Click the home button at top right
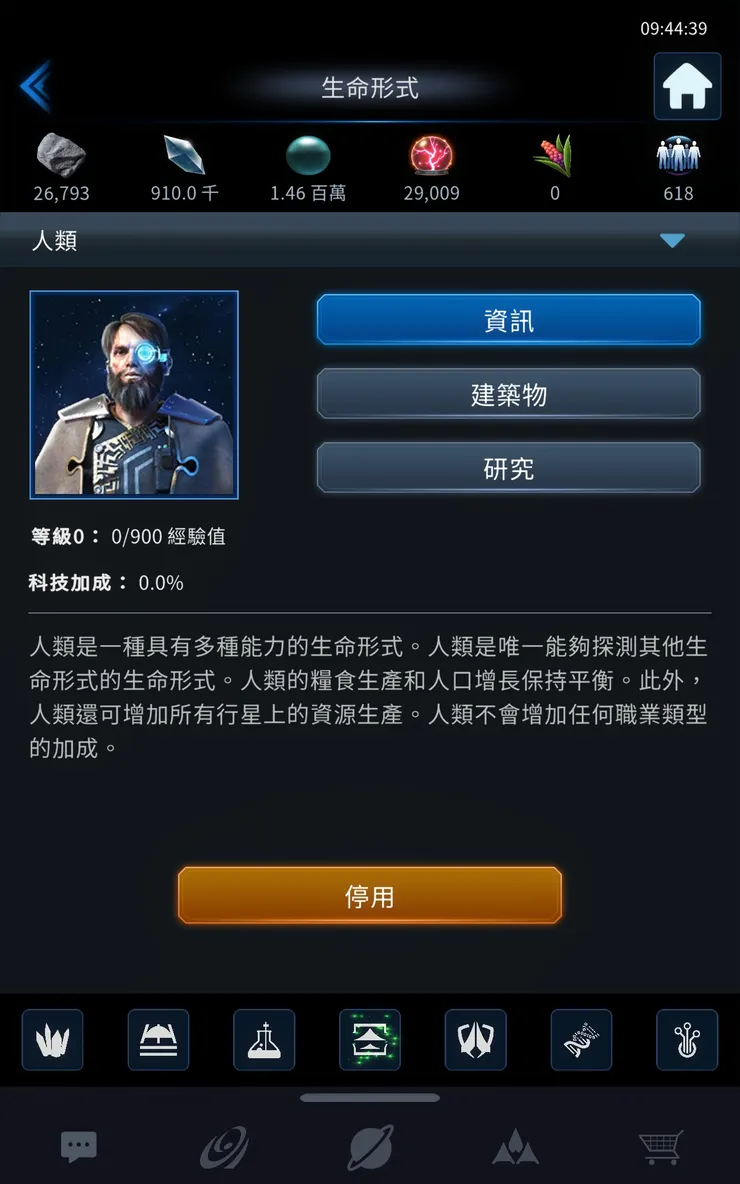The image size is (740, 1184). coord(687,86)
